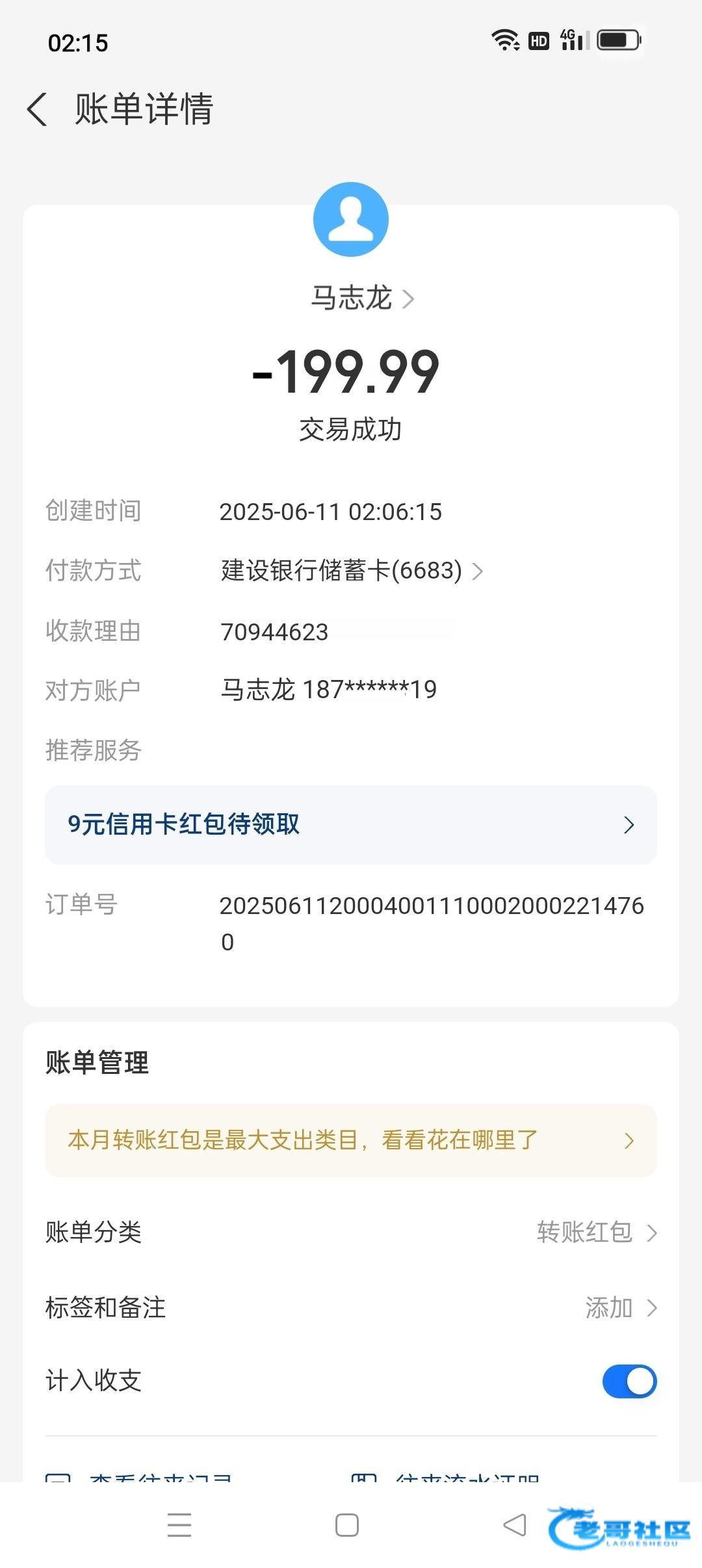The width and height of the screenshot is (702, 1568).
Task: Open 马志龙's profile
Action: tap(362, 298)
